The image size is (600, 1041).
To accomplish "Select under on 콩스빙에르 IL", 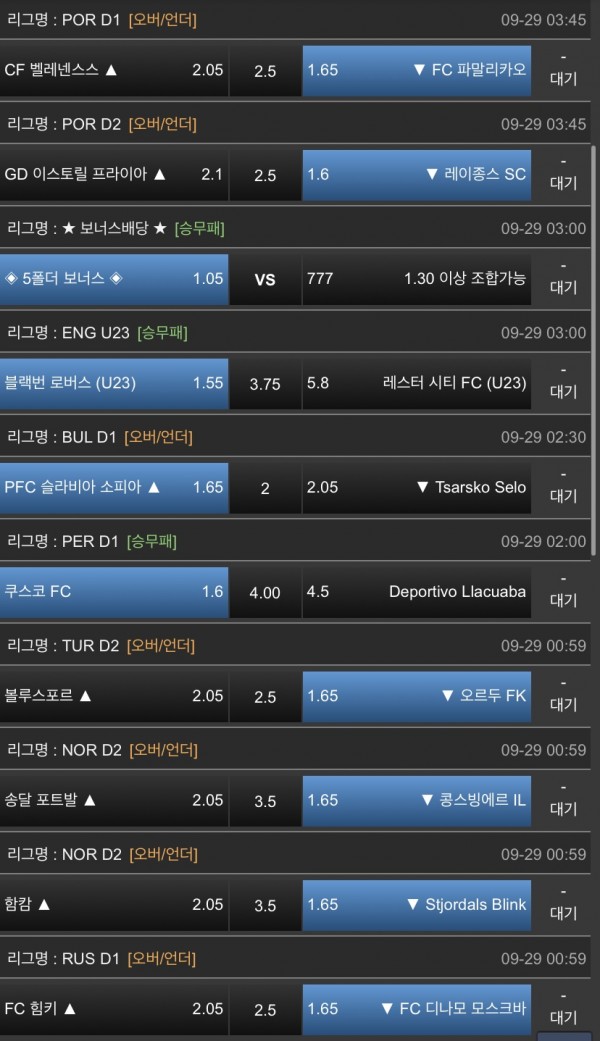I will click(416, 800).
